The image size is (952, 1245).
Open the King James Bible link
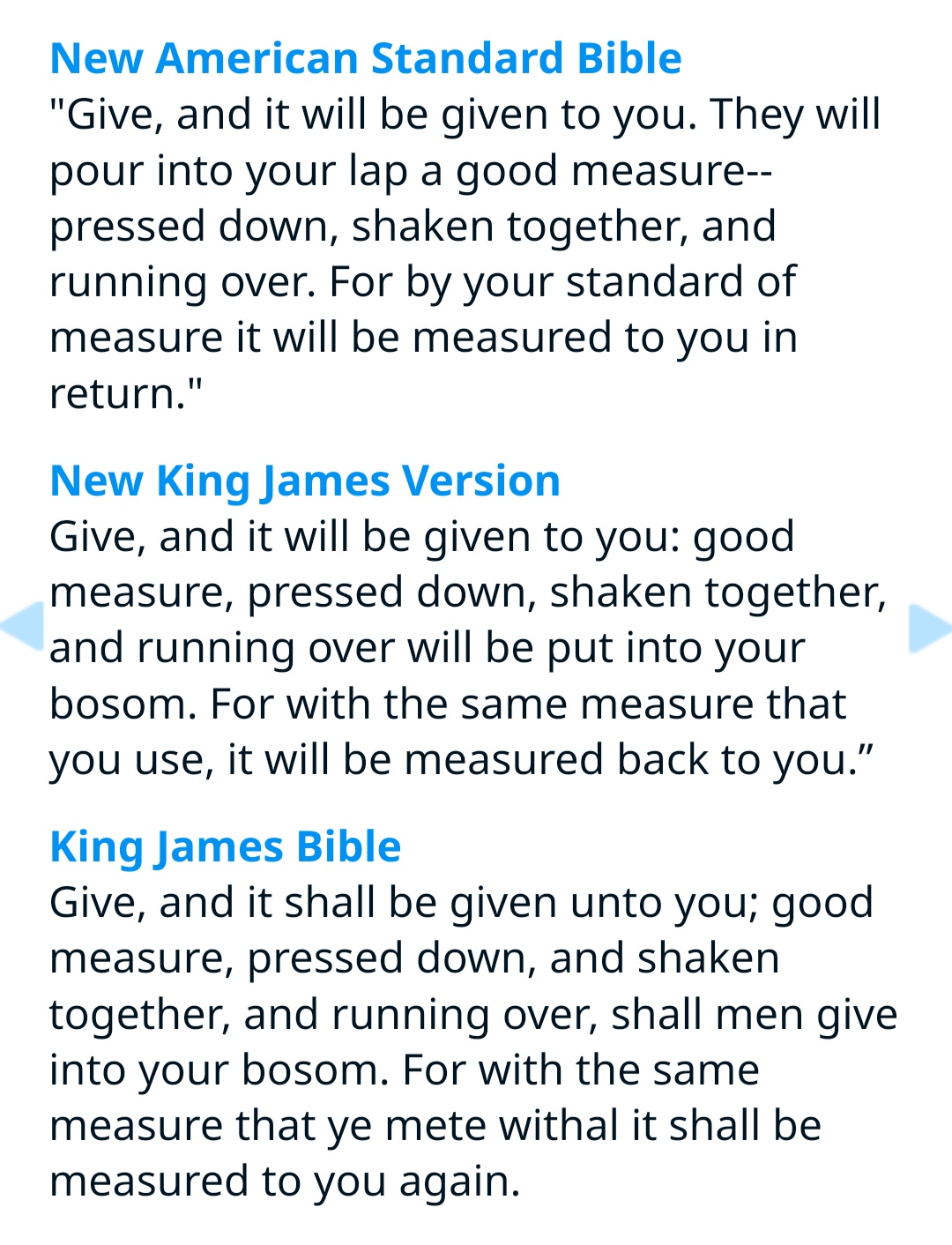click(226, 847)
